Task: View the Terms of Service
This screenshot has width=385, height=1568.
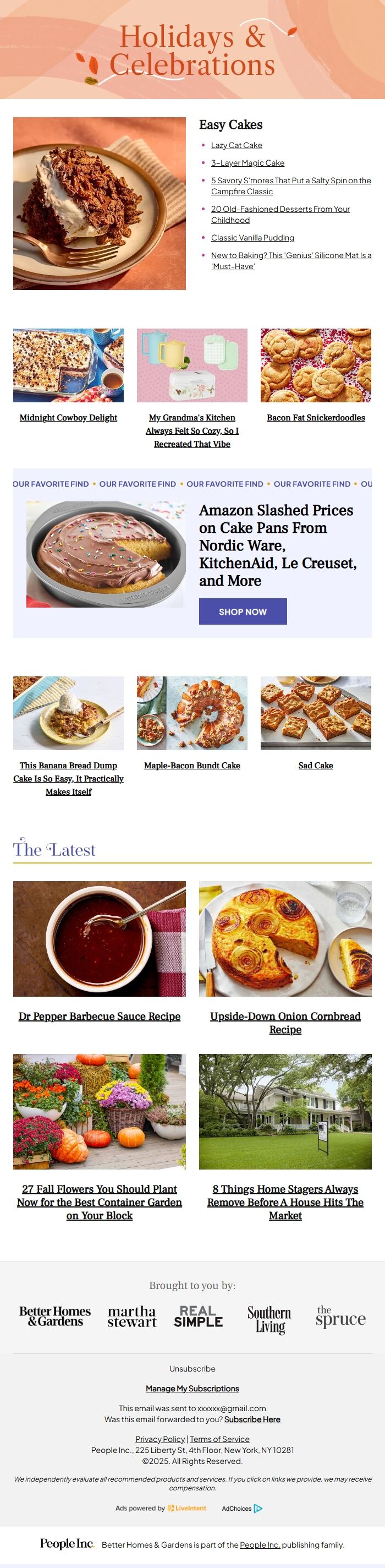Action: [219, 1439]
